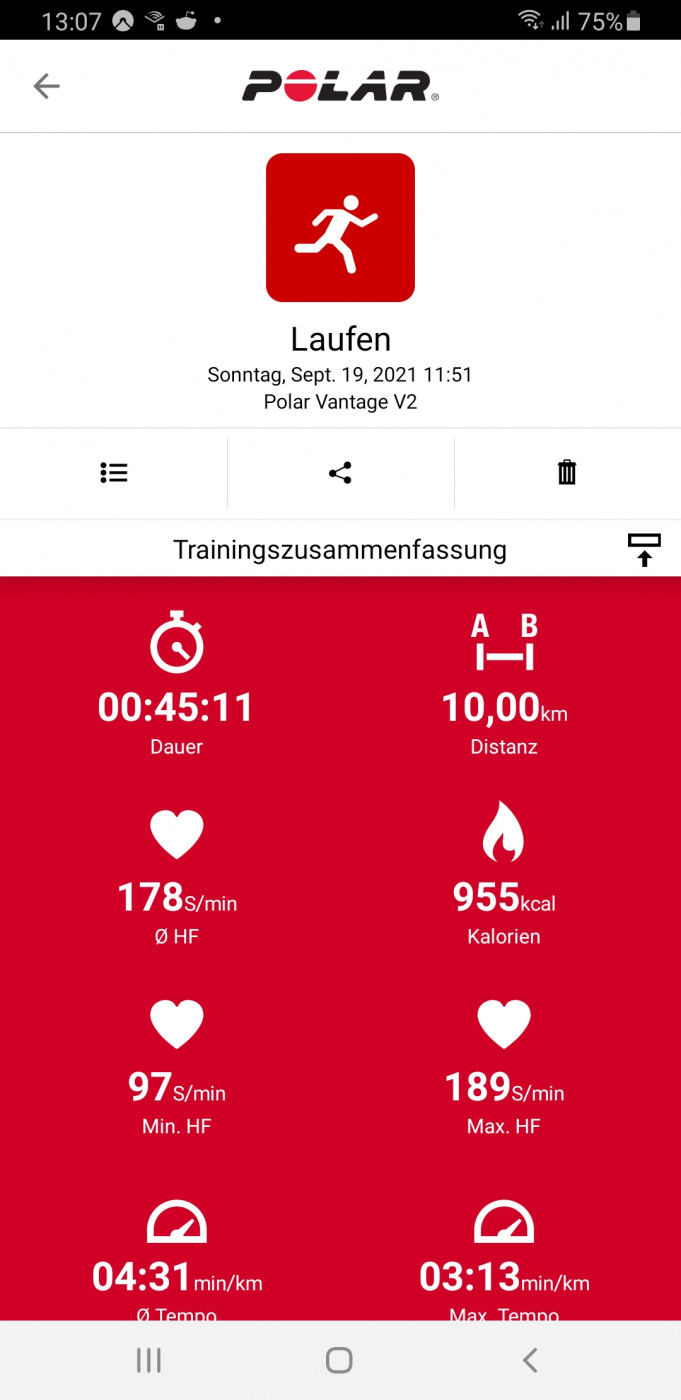
Task: Share this Laufen training session
Action: click(x=340, y=473)
